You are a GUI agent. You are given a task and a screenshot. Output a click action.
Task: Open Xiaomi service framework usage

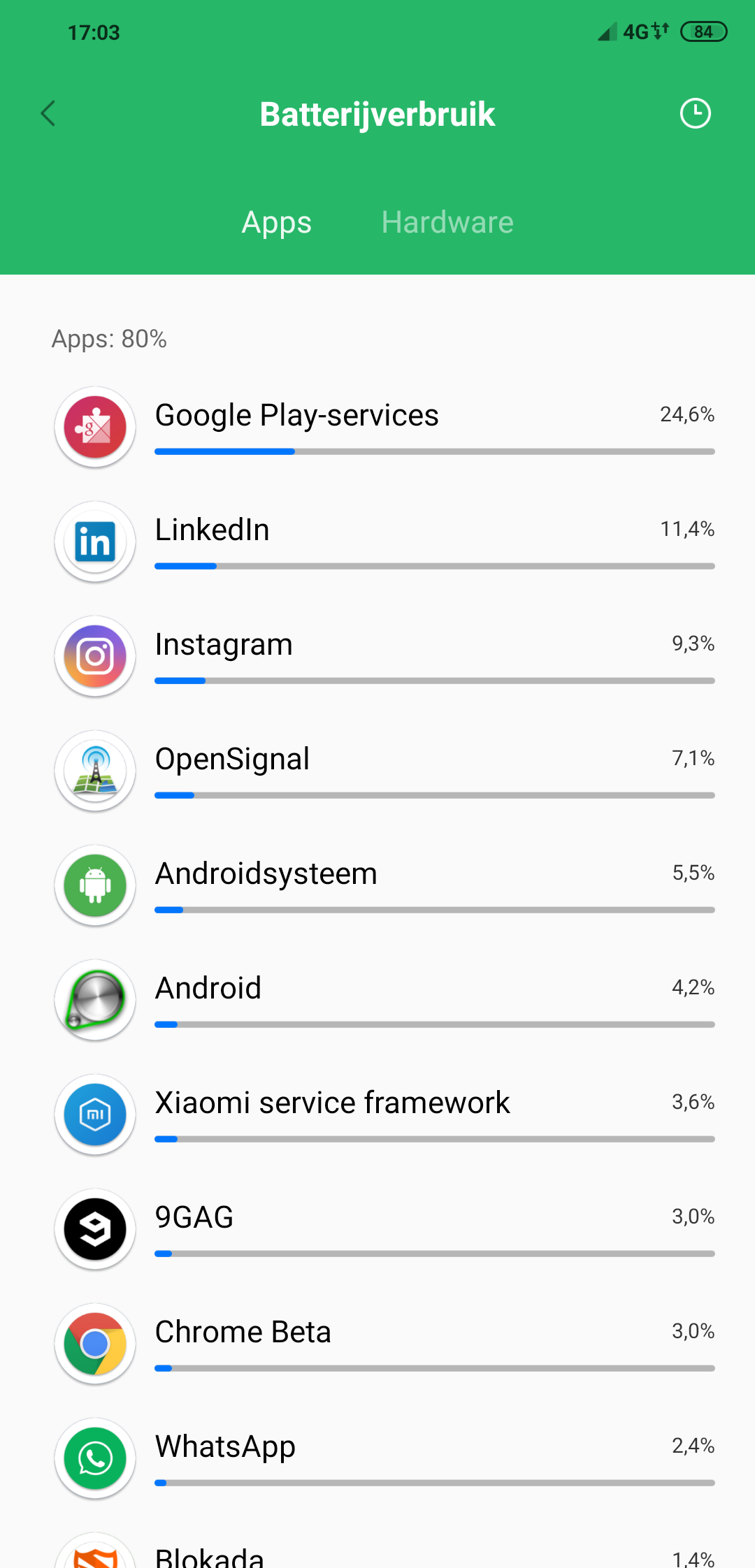click(x=377, y=1115)
